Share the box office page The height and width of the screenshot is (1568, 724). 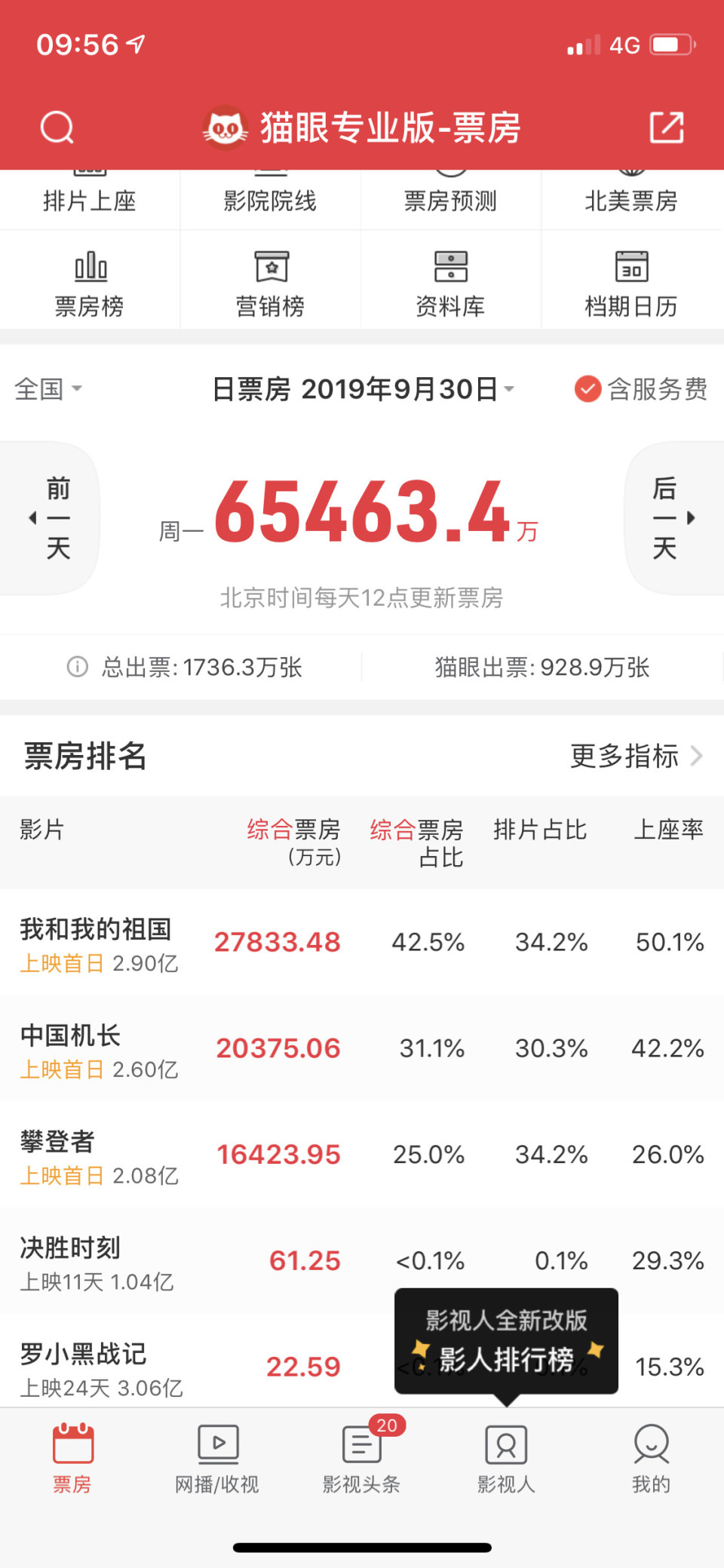[667, 127]
